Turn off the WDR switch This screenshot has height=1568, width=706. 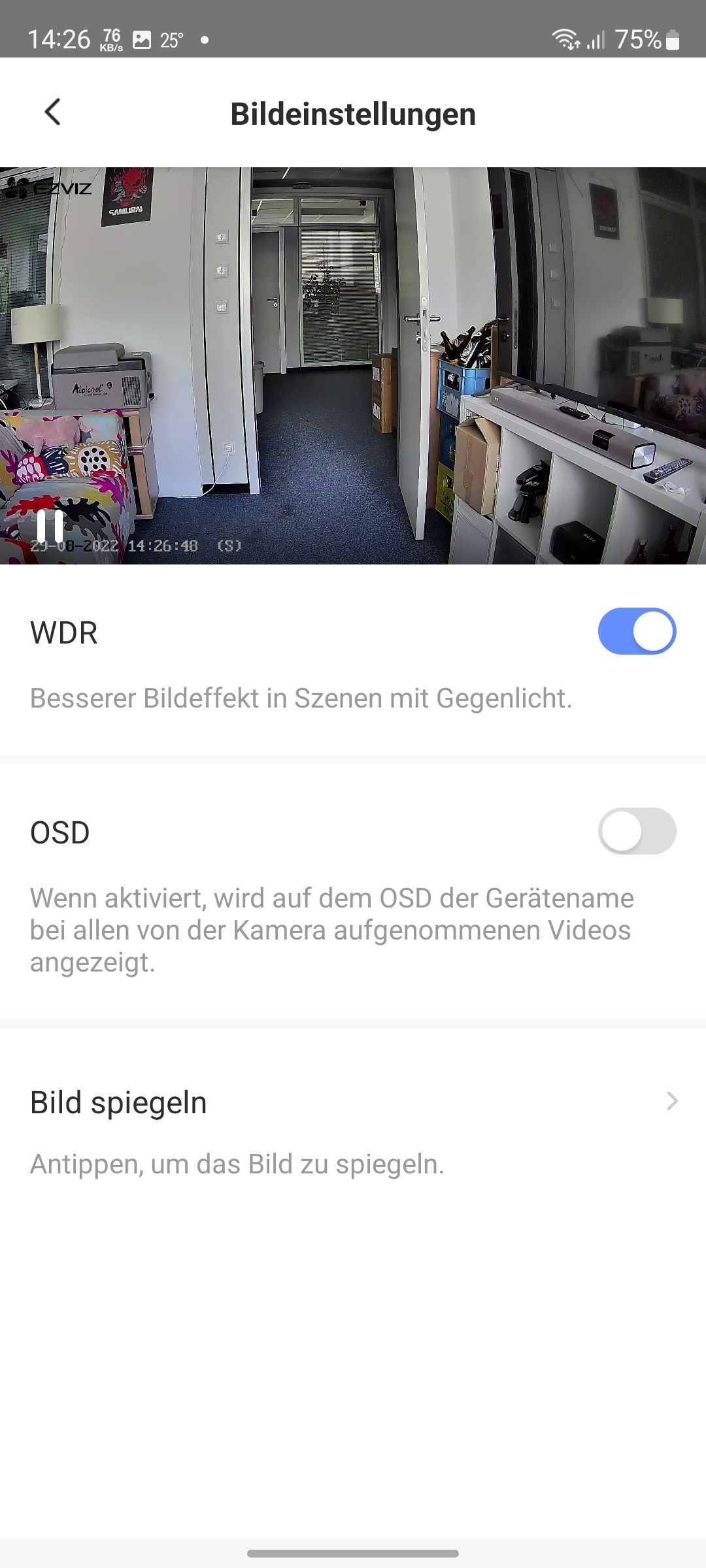click(637, 632)
